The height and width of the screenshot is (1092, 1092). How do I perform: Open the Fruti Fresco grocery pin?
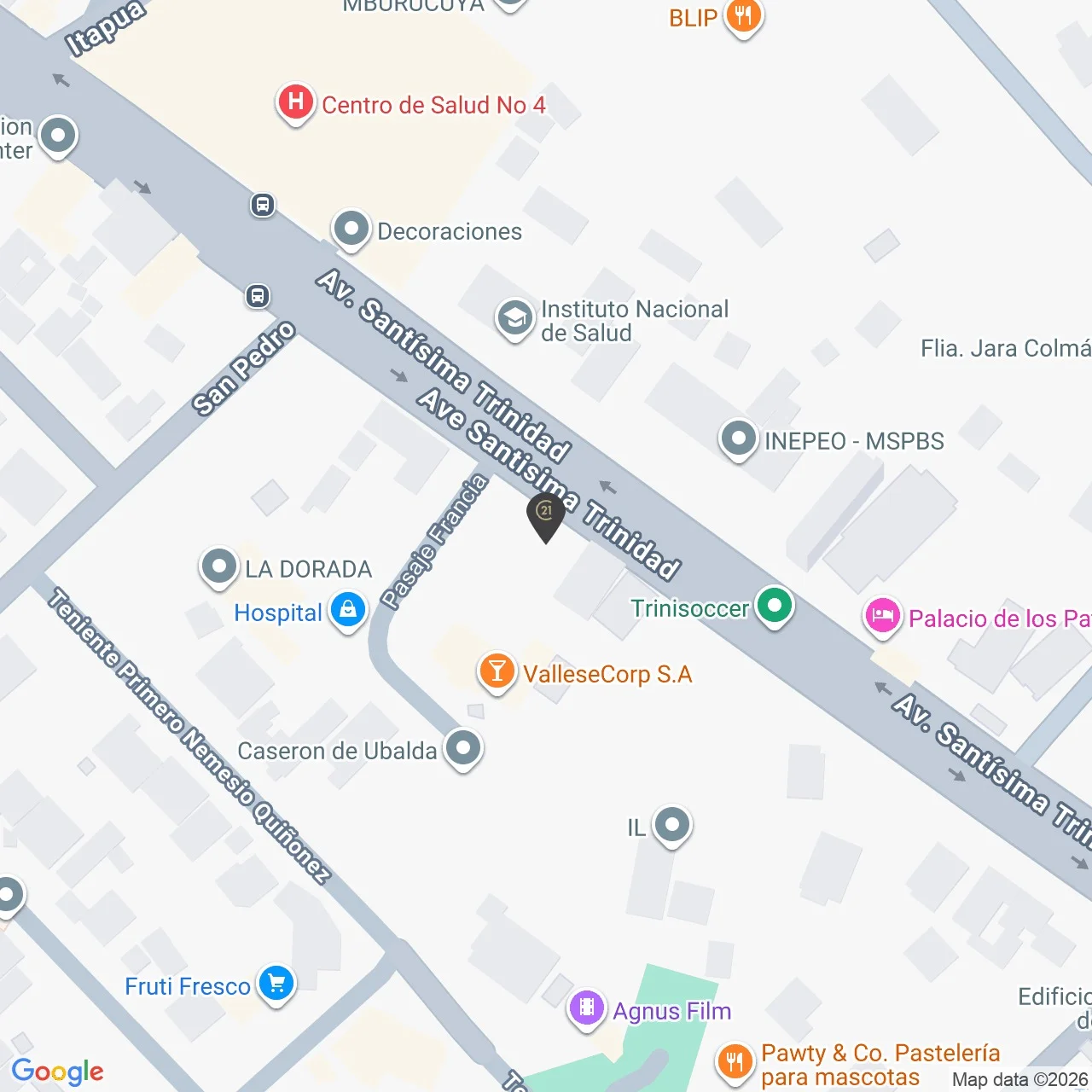[276, 985]
